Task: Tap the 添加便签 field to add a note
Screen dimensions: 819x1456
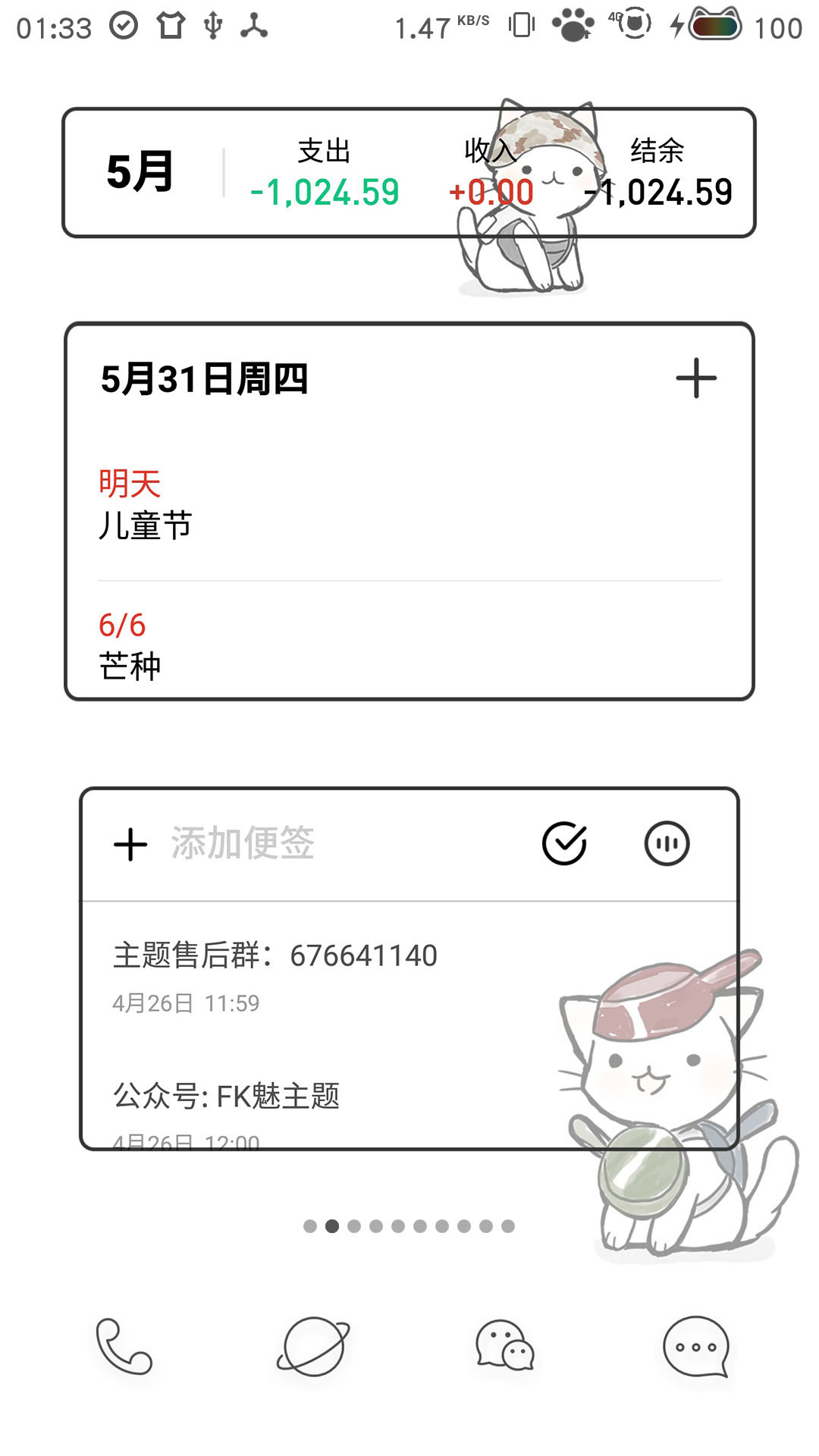Action: point(243,843)
